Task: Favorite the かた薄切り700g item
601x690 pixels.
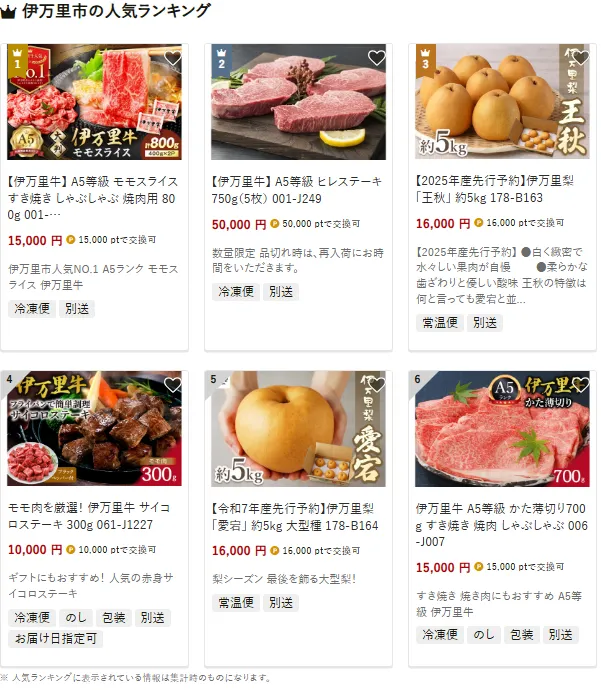Action: (x=580, y=385)
